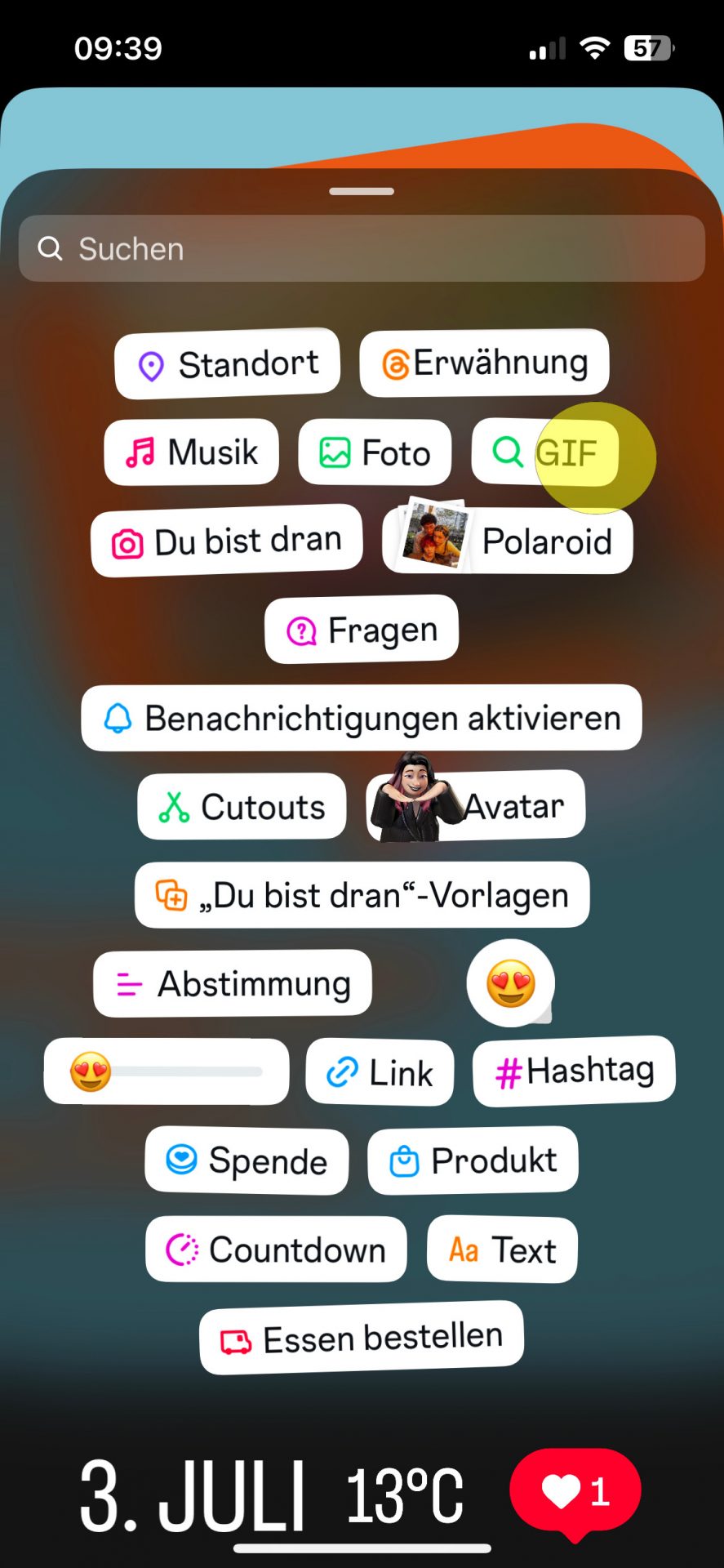Open „Du bist dran“-Vorlagen
This screenshot has height=1568, width=724.
point(362,895)
